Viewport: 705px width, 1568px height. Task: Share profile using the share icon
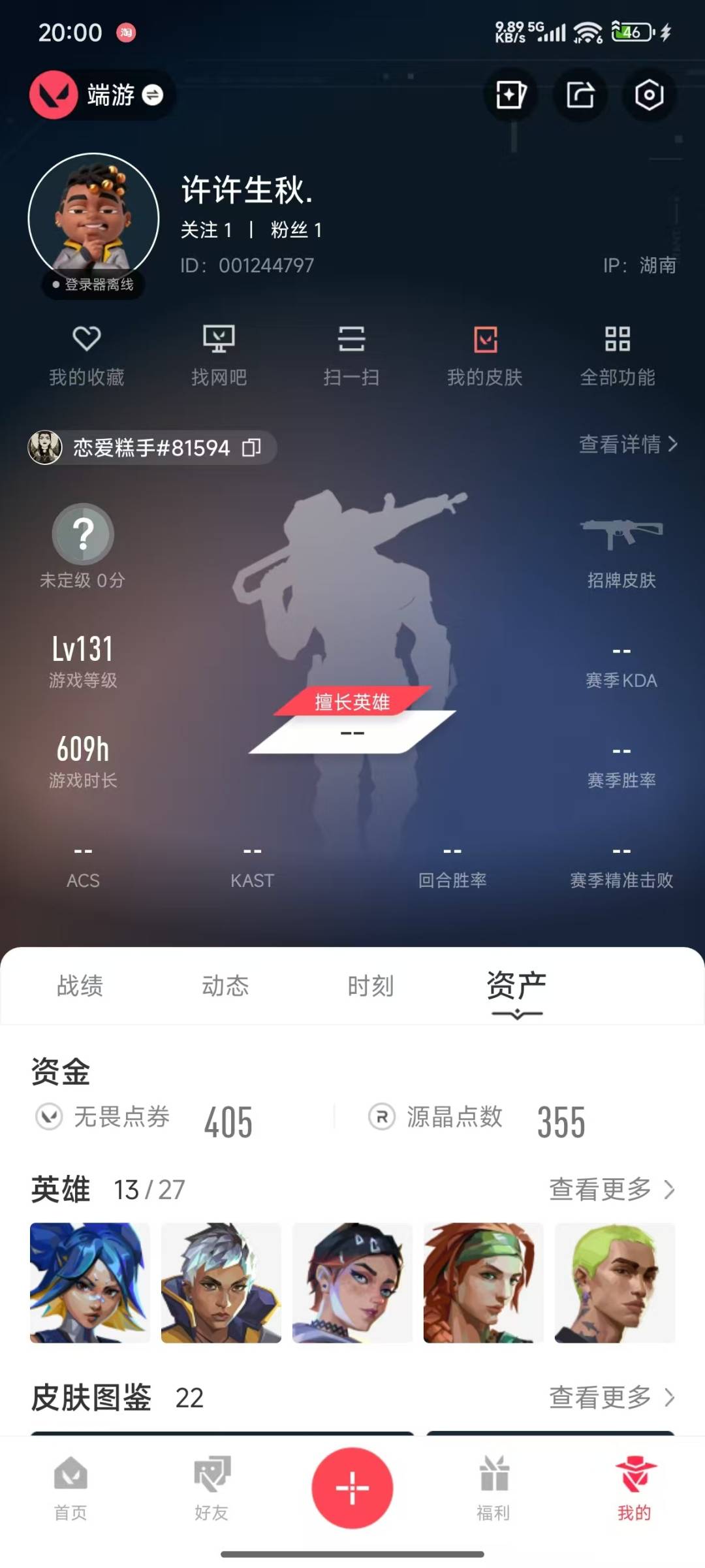point(580,95)
